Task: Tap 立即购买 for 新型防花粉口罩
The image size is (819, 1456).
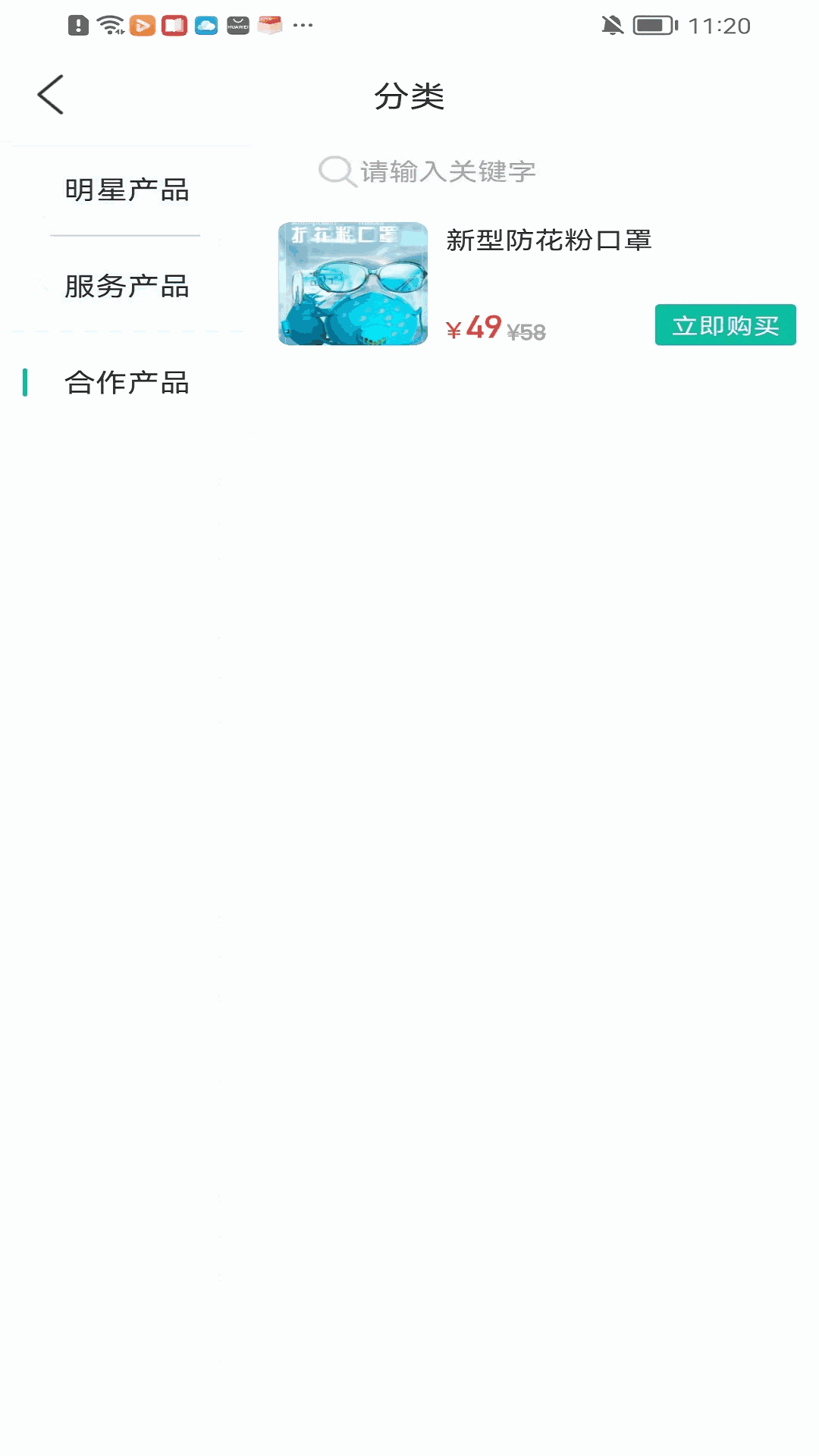Action: [725, 325]
